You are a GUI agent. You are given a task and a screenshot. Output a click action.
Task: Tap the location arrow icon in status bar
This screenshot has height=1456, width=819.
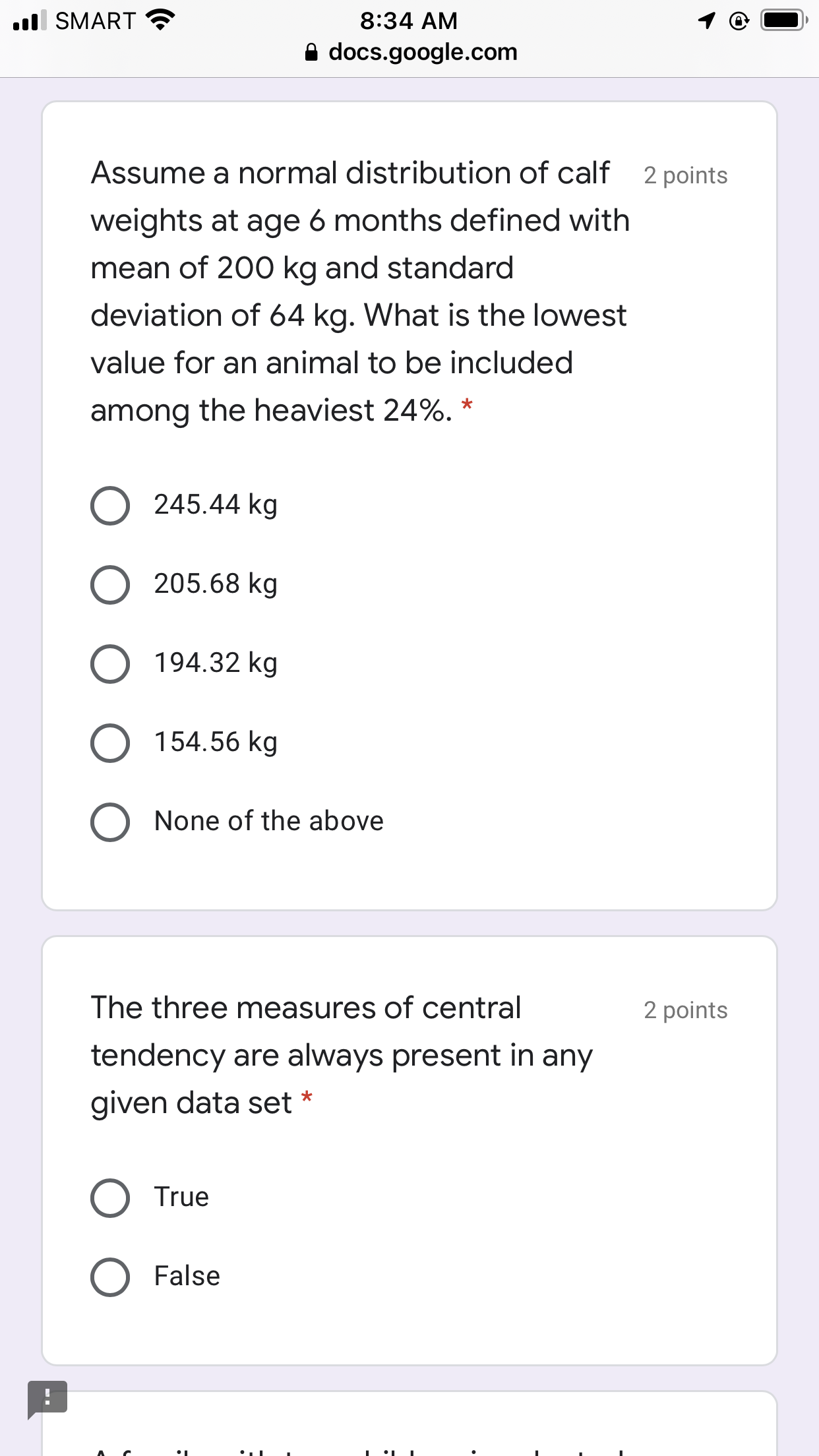[705, 20]
